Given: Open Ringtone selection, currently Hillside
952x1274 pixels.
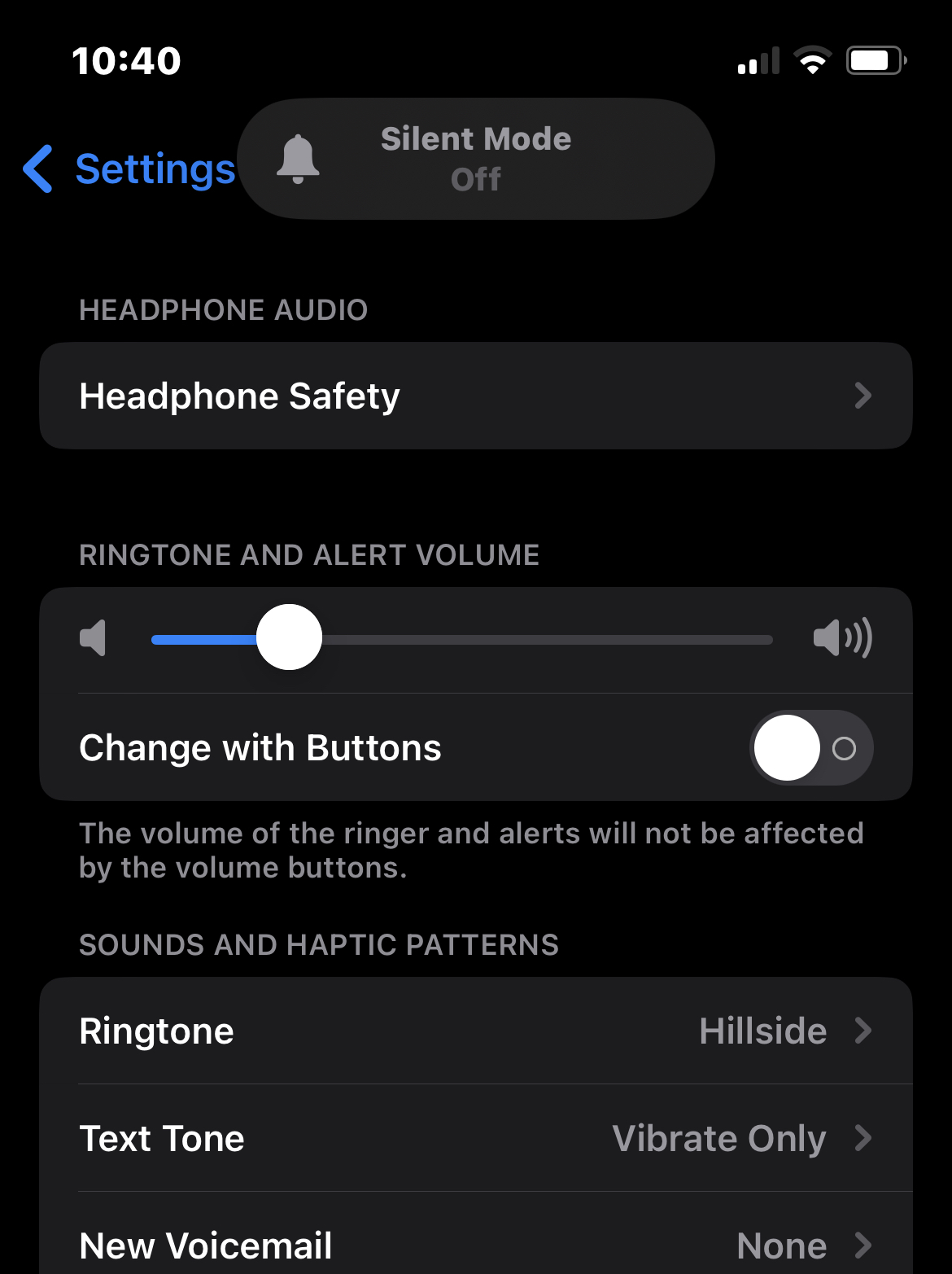Looking at the screenshot, I should [475, 1031].
